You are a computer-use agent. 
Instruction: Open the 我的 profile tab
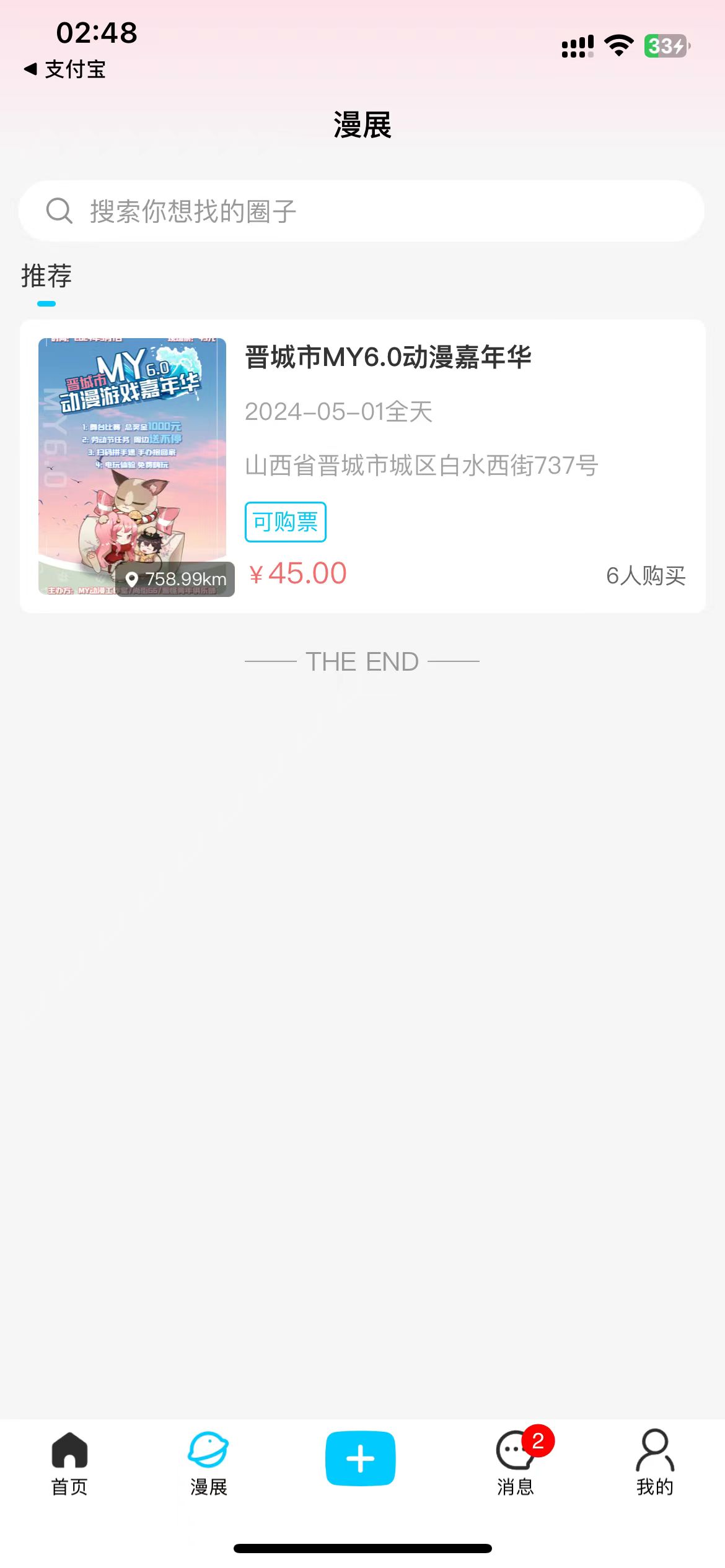[x=655, y=1463]
